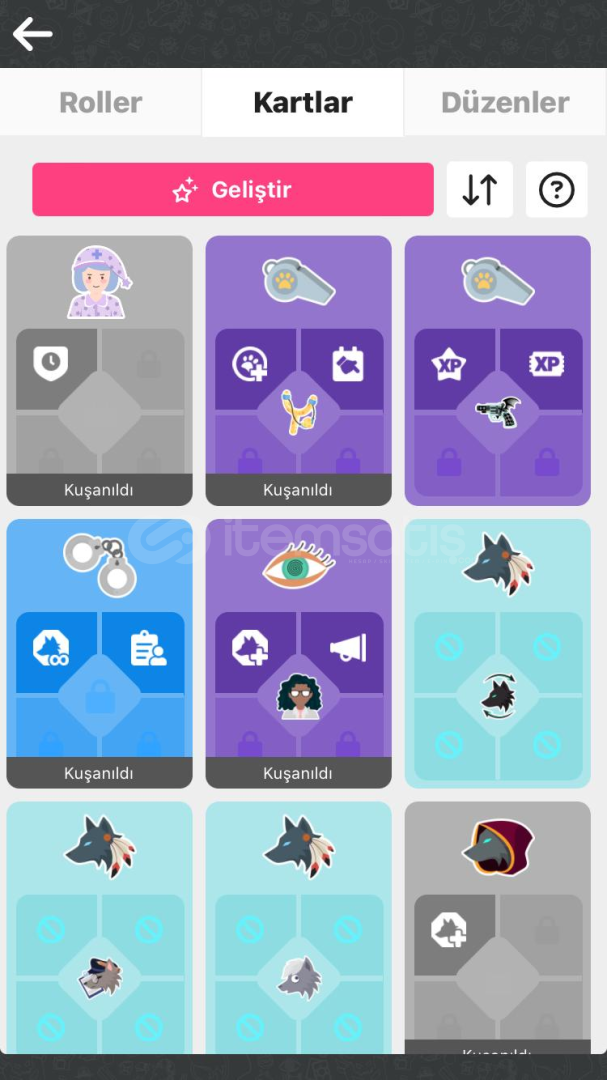Go back with the arrow
The width and height of the screenshot is (607, 1080).
coord(32,34)
